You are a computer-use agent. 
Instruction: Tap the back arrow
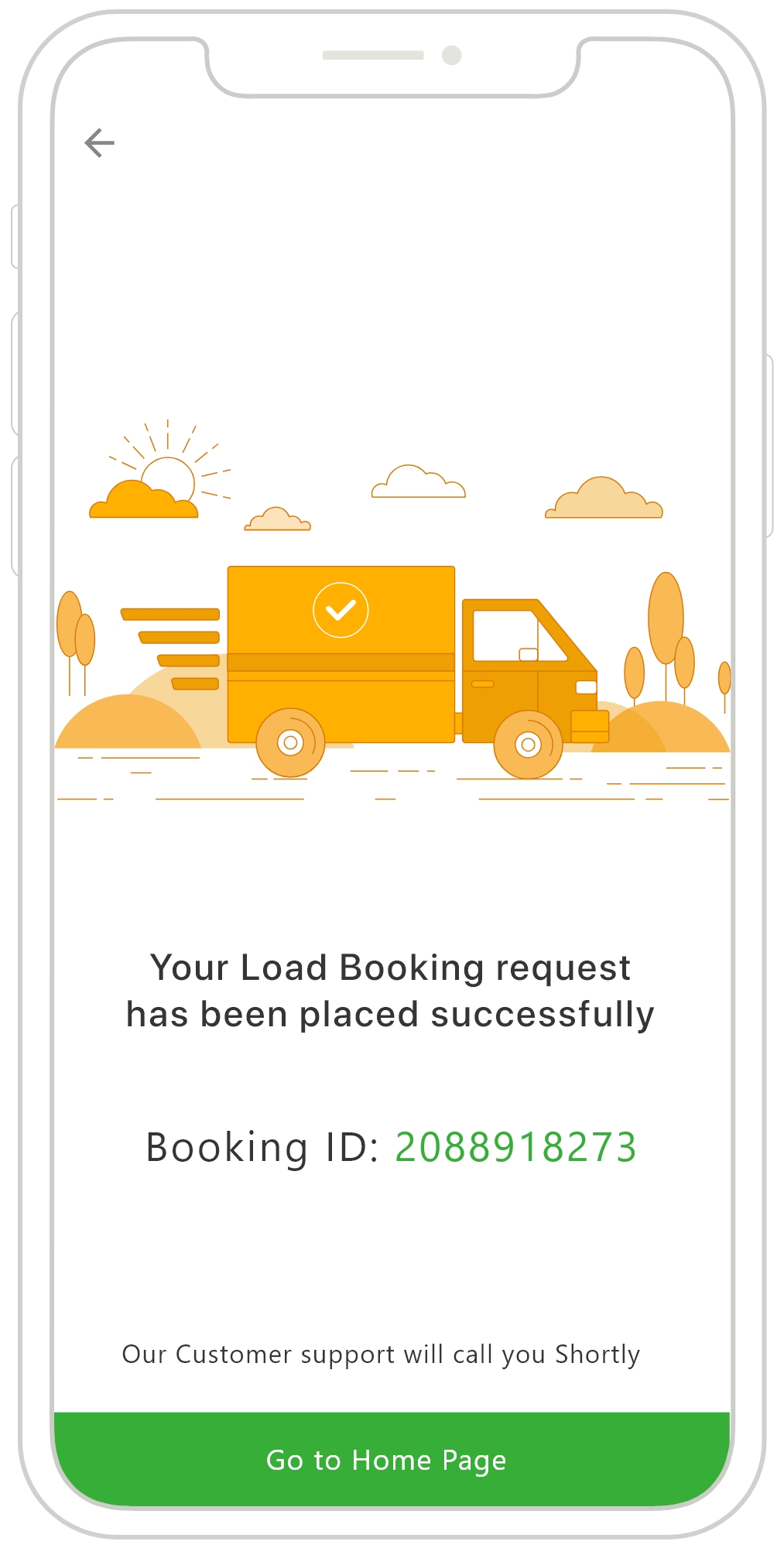point(100,143)
